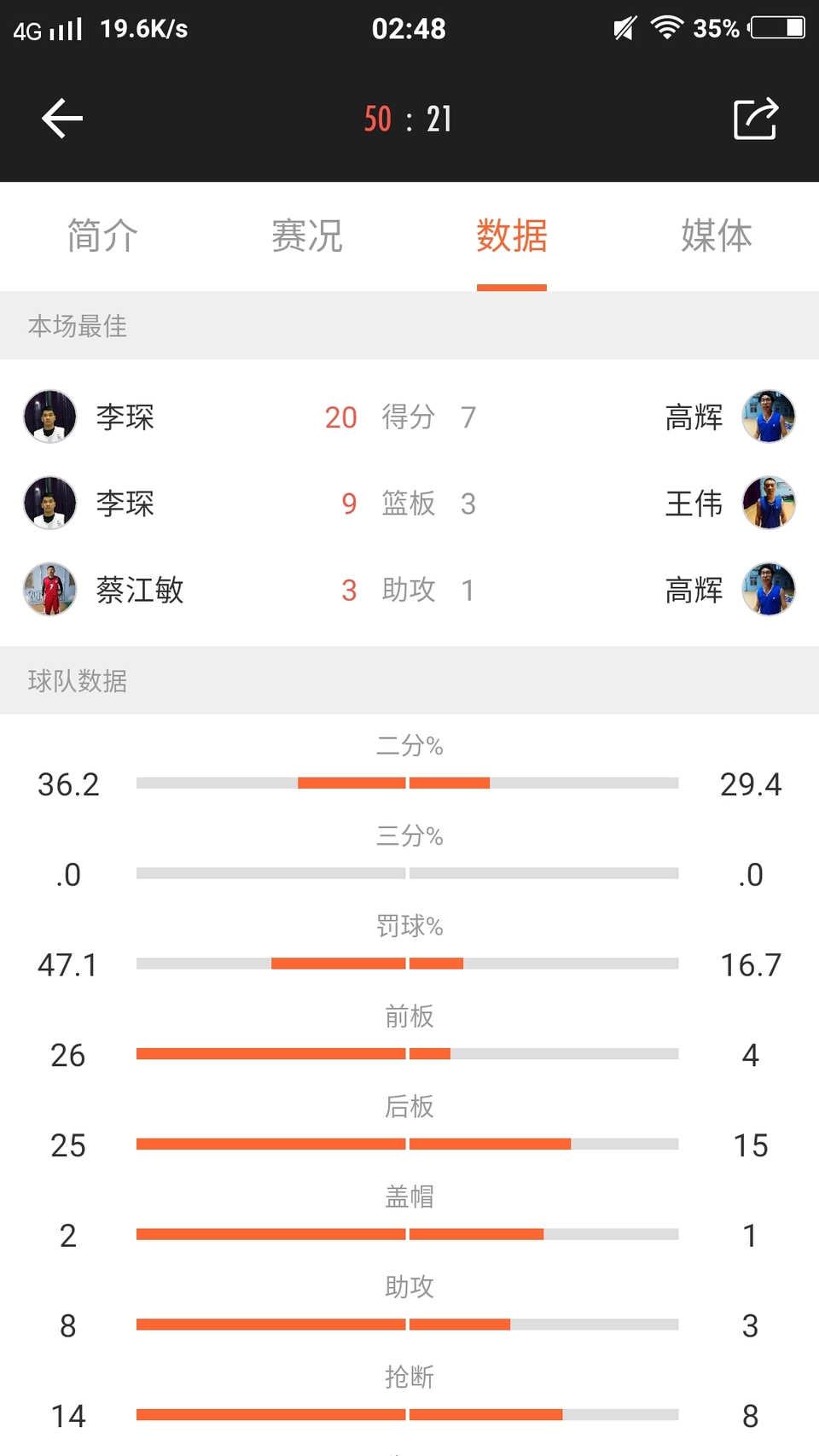Viewport: 819px width, 1456px height.
Task: Share this match via the share icon
Action: click(755, 119)
